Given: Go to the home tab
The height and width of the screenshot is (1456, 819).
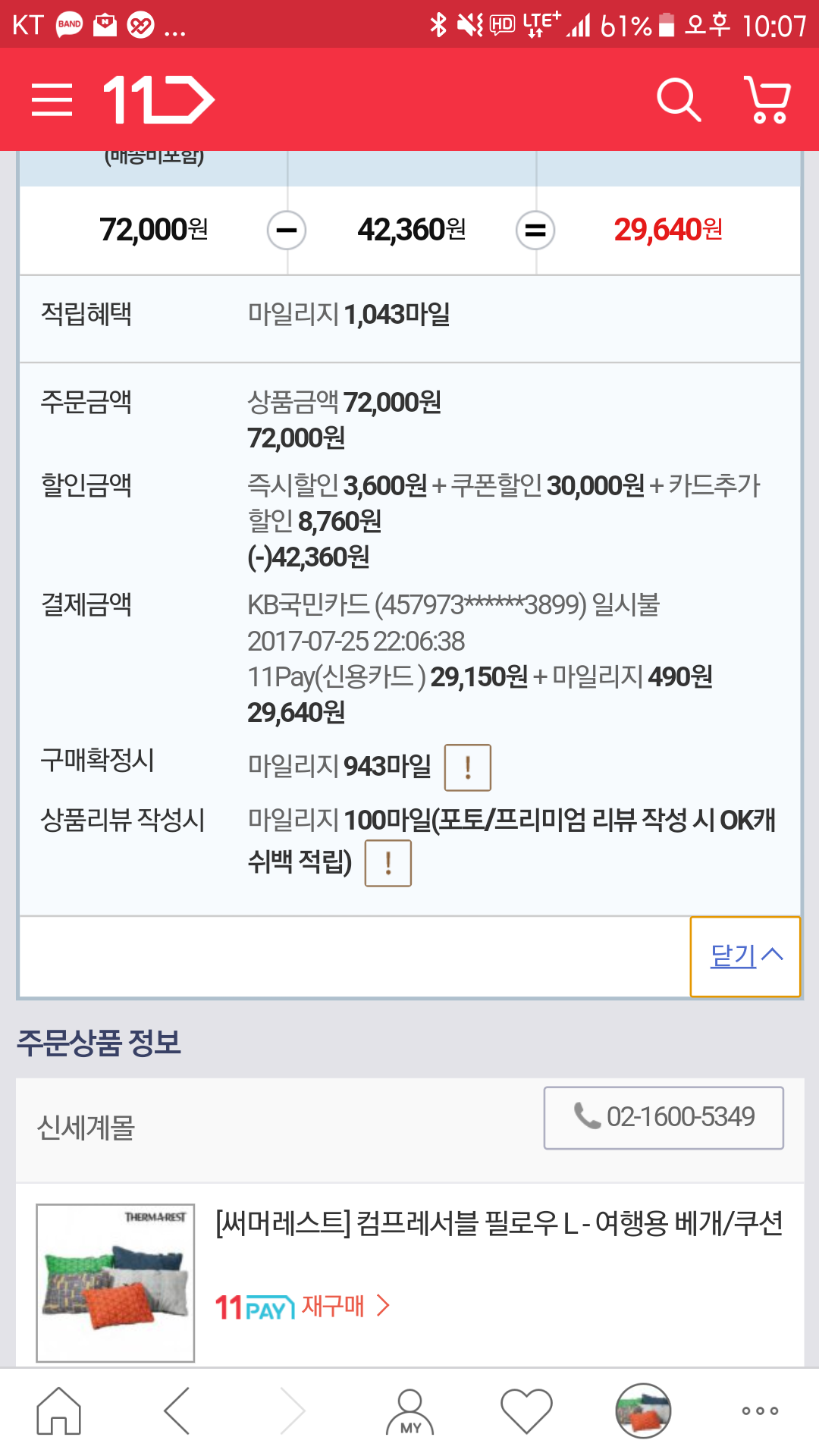Looking at the screenshot, I should pyautogui.click(x=59, y=1411).
